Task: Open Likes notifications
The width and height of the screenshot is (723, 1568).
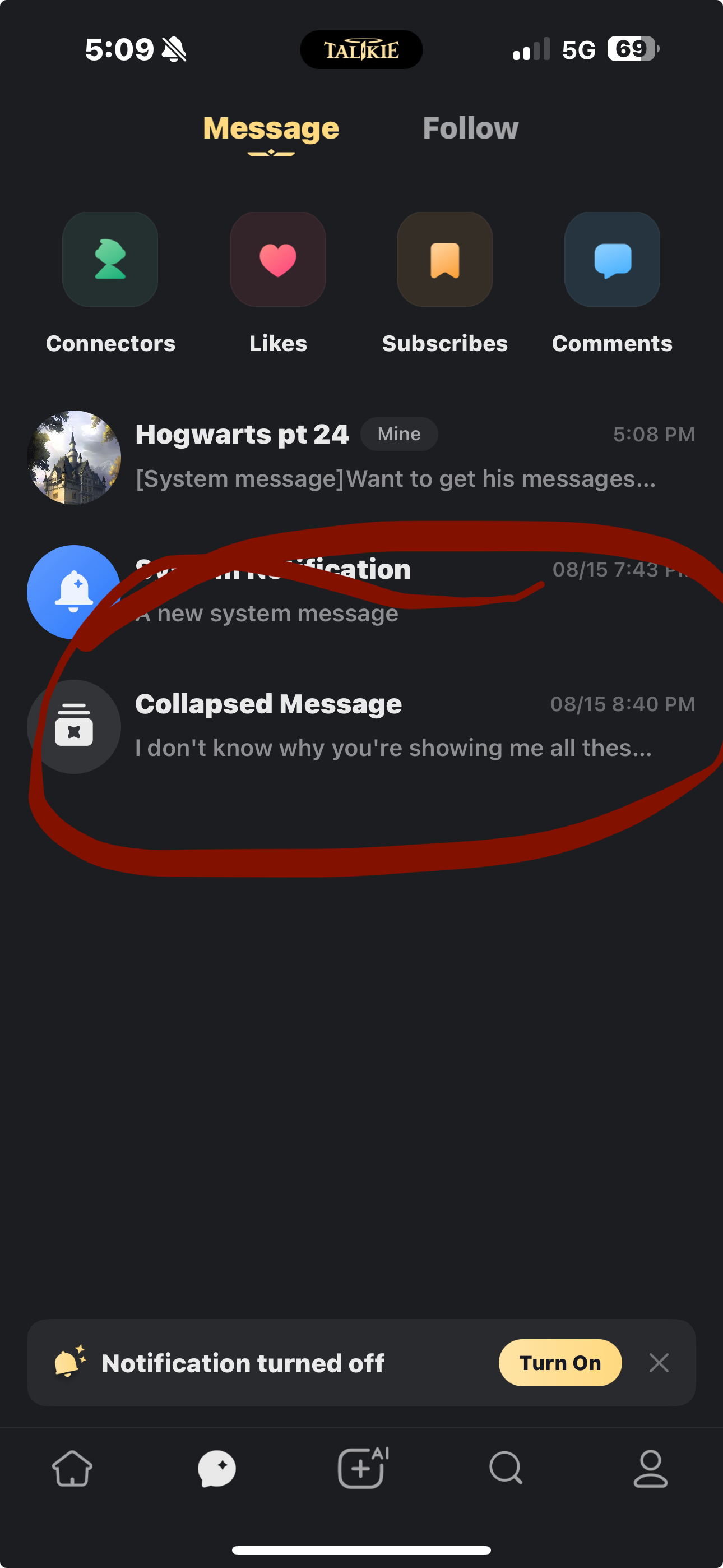Action: click(277, 283)
